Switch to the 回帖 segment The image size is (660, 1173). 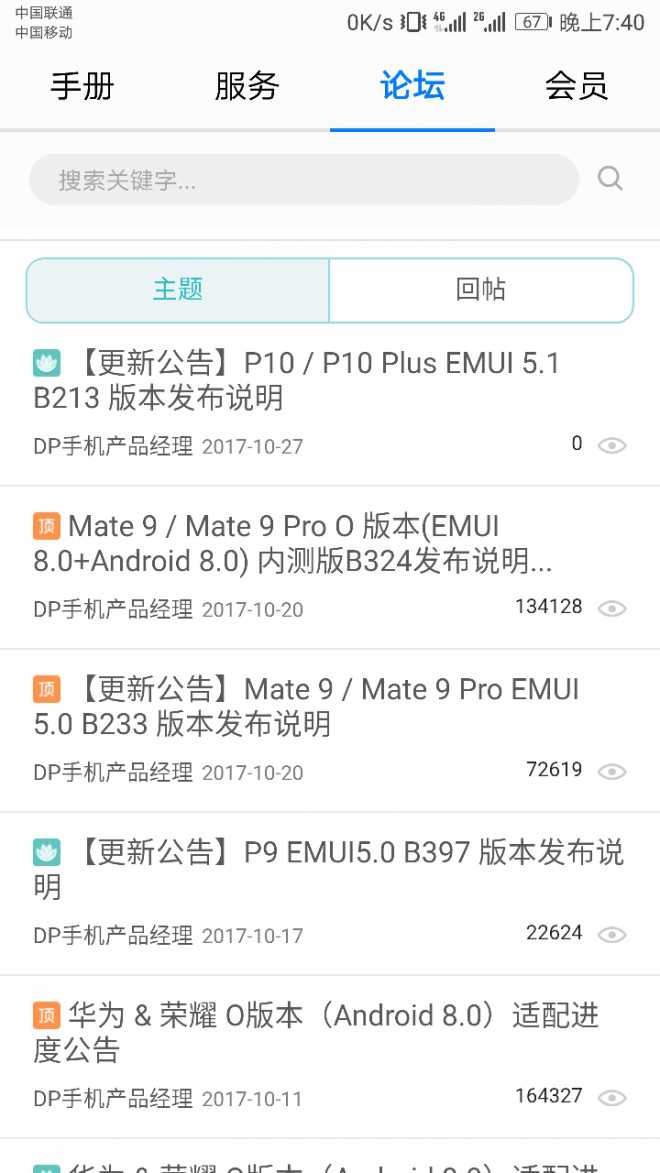click(x=481, y=290)
